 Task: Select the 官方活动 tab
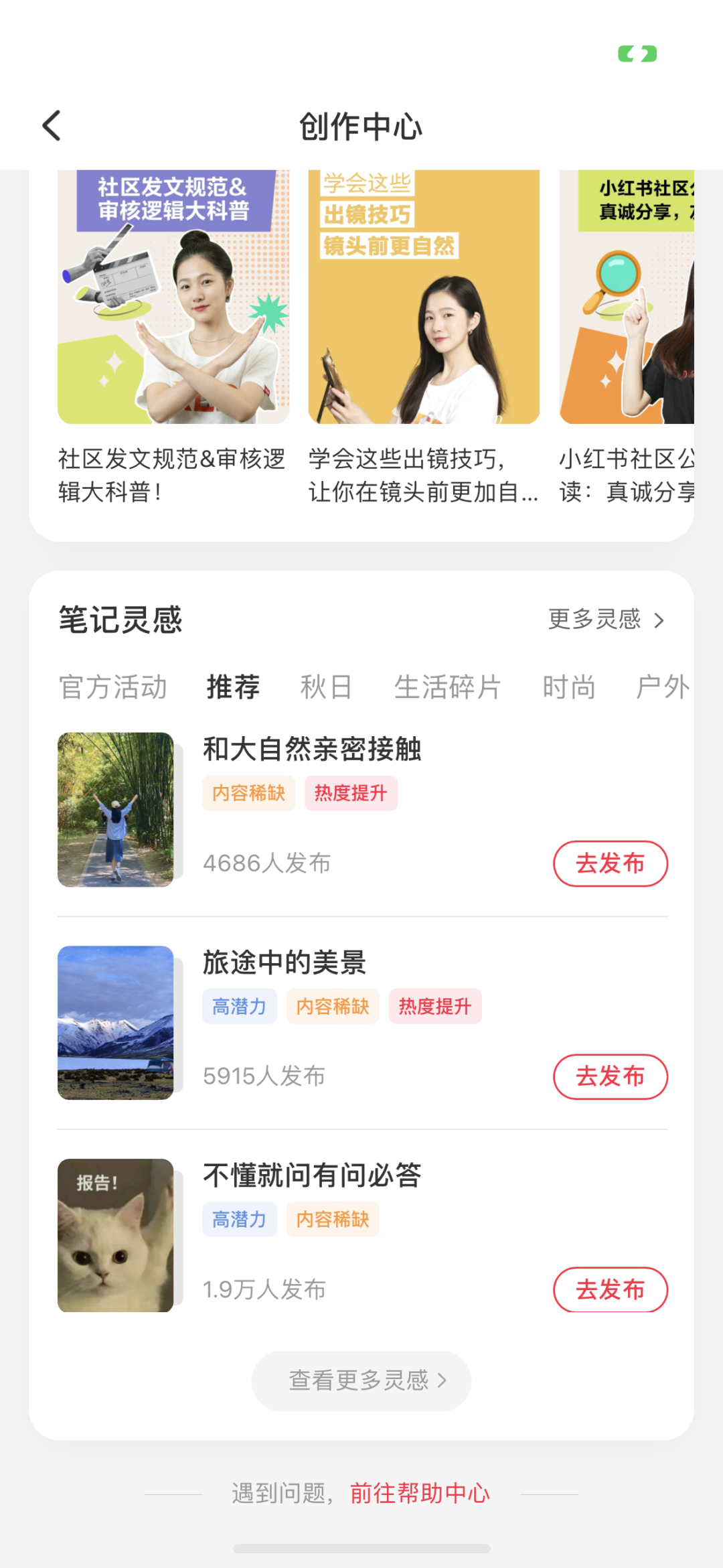[x=113, y=685]
